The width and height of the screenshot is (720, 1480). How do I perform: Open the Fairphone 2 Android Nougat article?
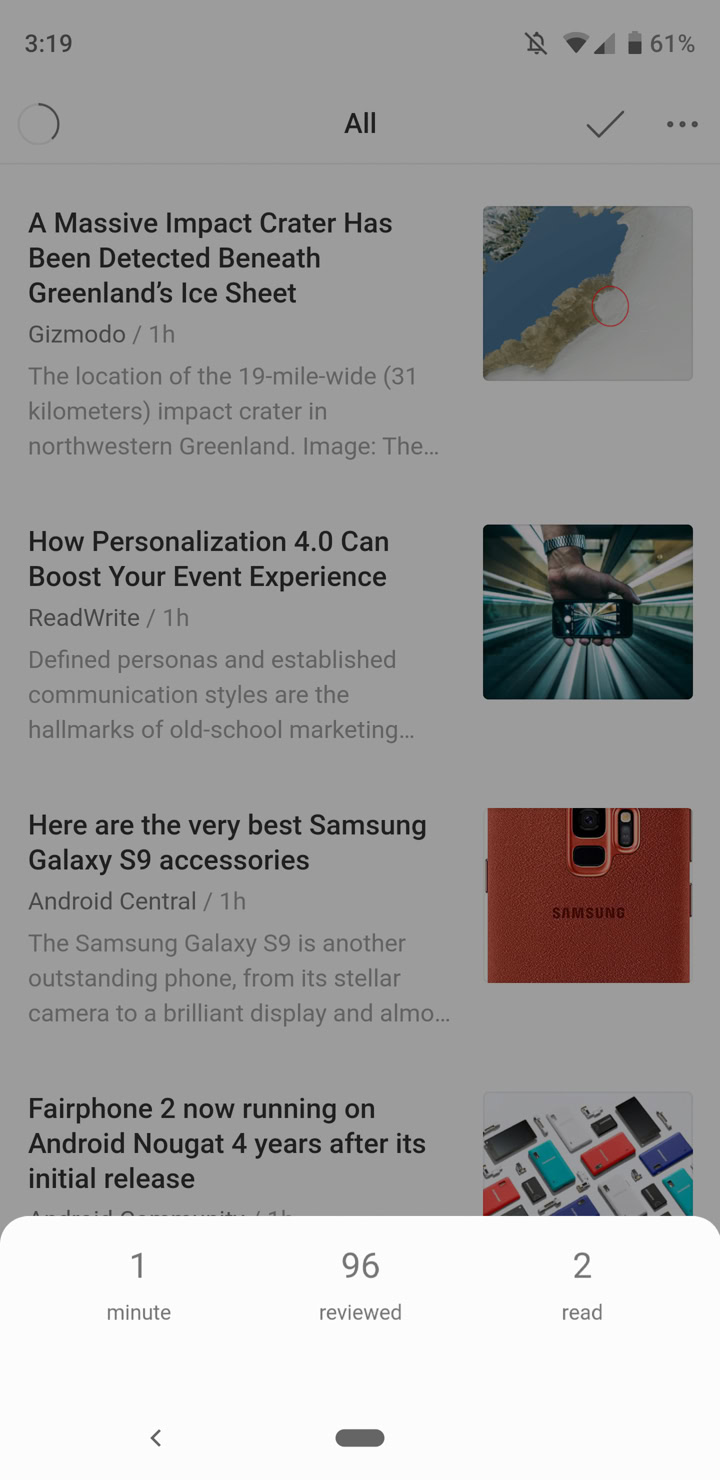227,1142
